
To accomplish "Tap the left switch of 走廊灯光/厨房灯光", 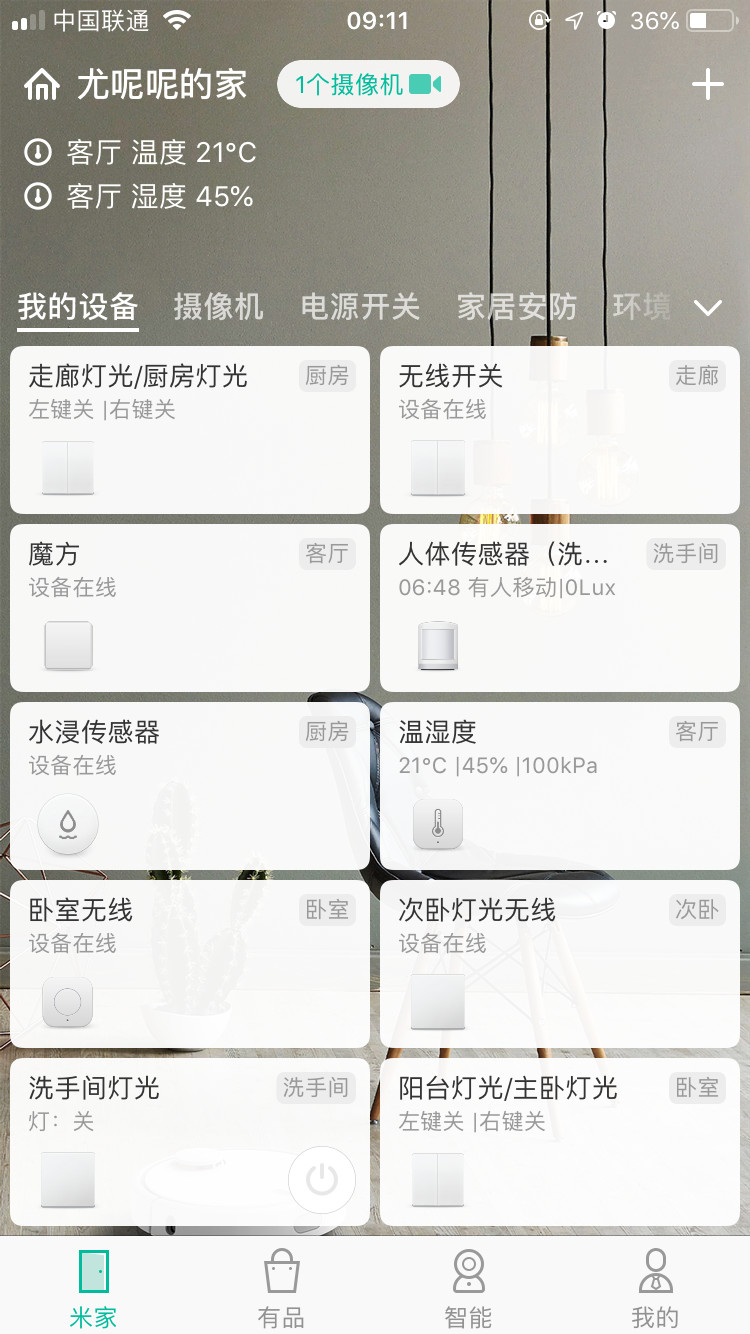I will (x=55, y=467).
